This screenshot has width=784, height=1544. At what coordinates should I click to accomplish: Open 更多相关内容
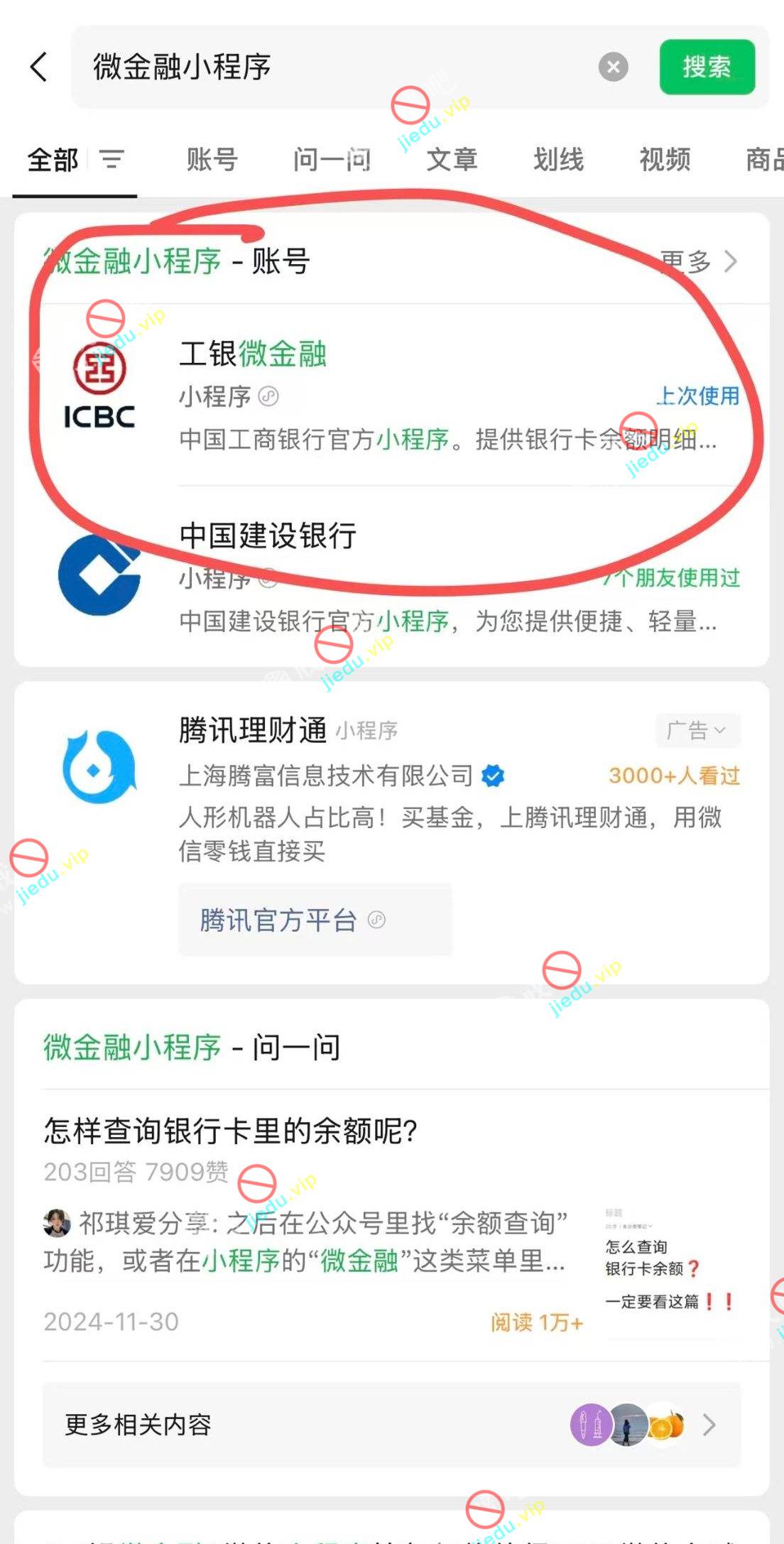pyautogui.click(x=391, y=1424)
